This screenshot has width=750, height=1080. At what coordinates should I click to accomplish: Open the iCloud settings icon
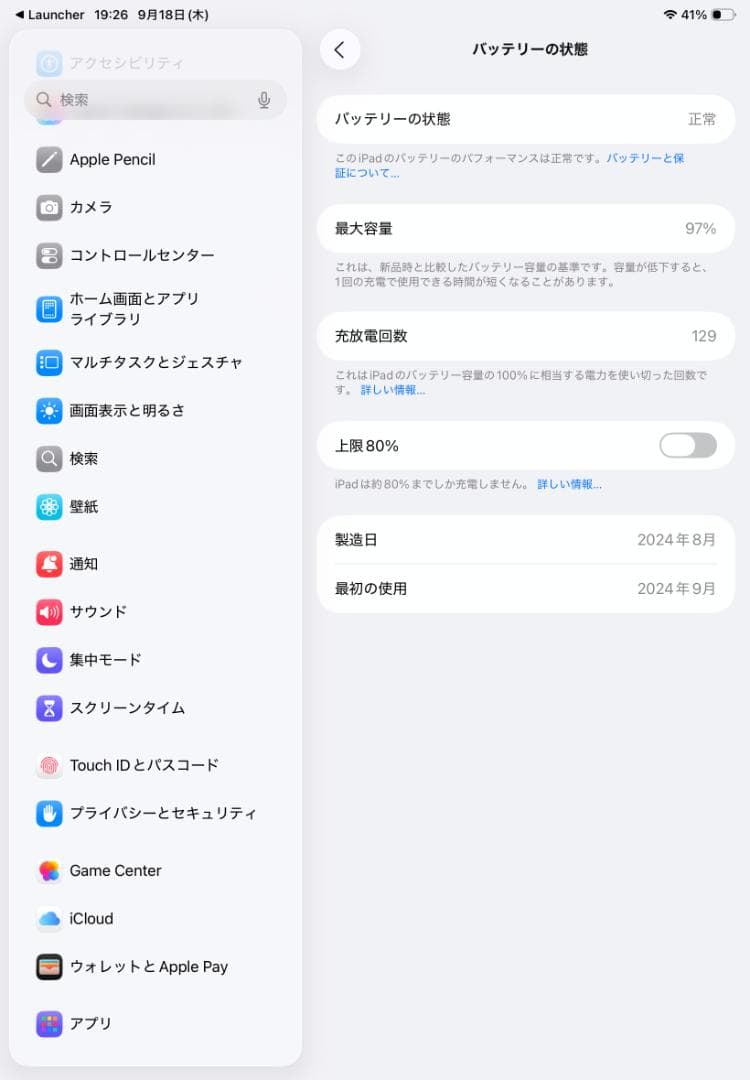tap(51, 918)
